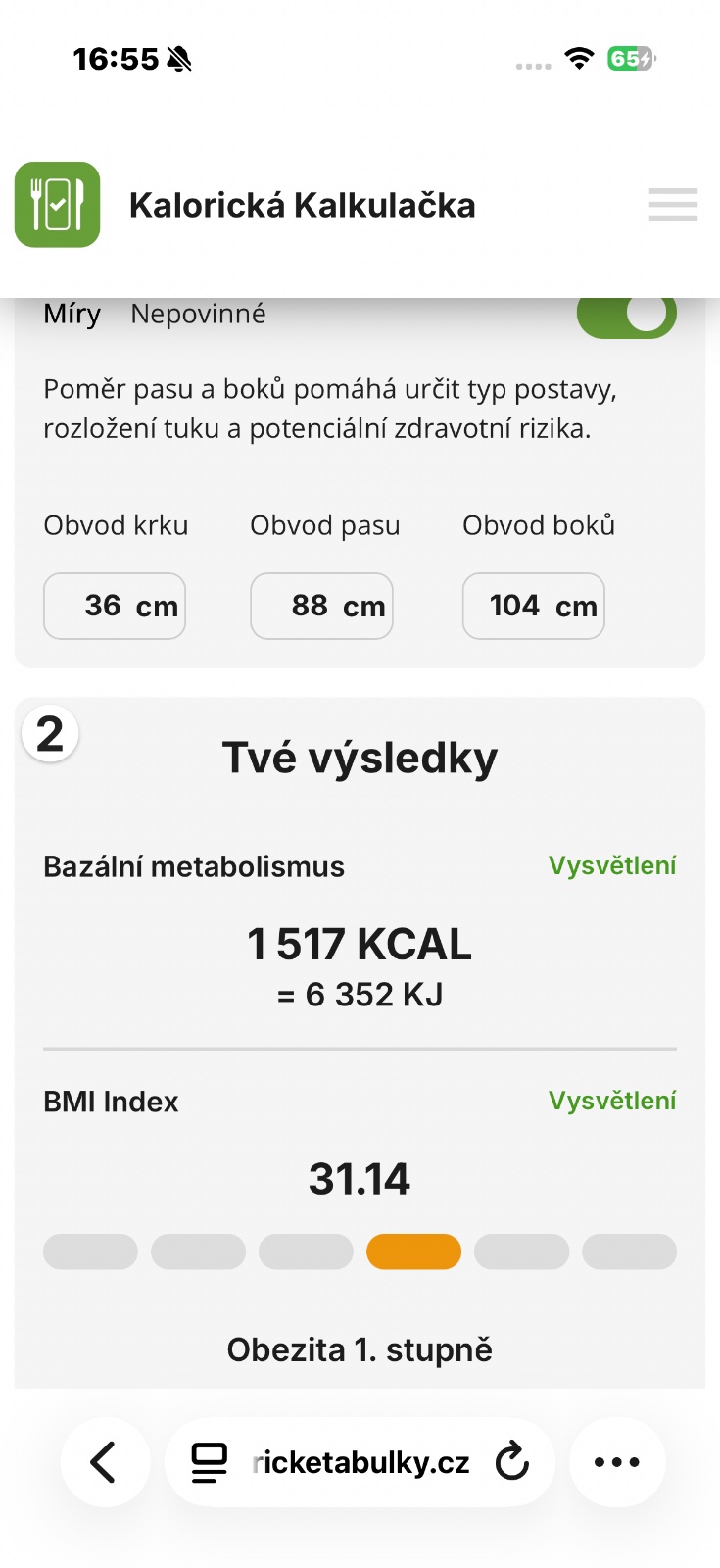Open the browser more options menu

pos(617,1462)
